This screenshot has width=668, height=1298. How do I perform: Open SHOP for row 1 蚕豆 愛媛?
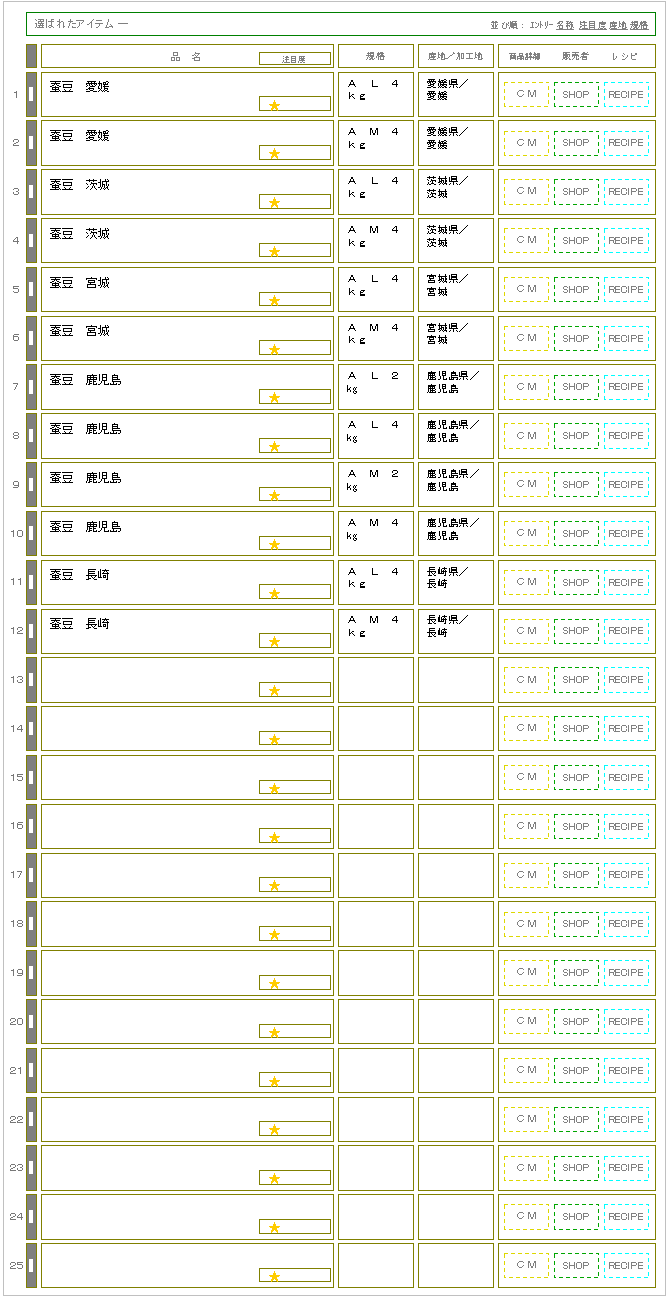click(x=576, y=94)
